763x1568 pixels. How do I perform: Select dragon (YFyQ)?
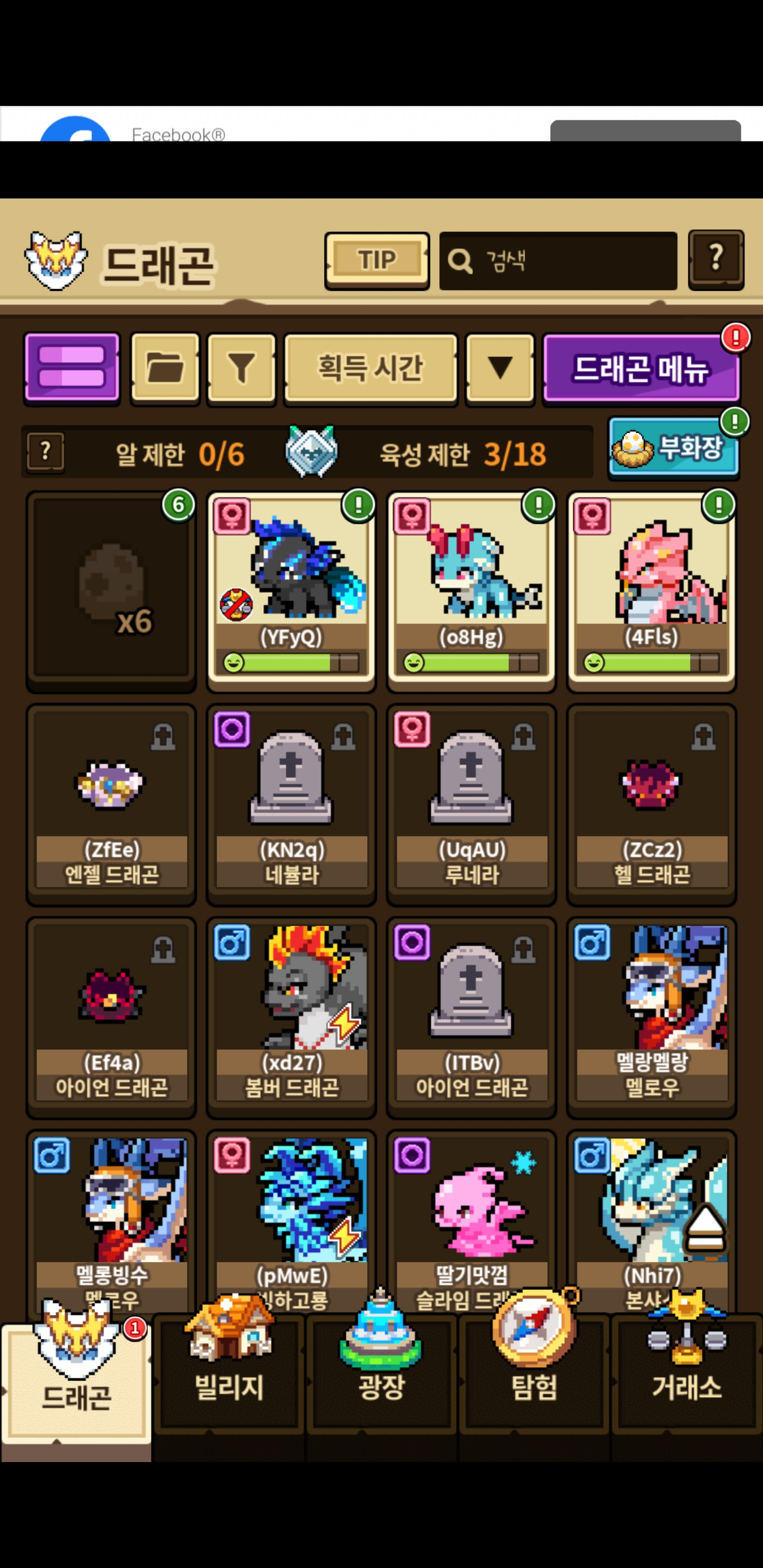291,591
